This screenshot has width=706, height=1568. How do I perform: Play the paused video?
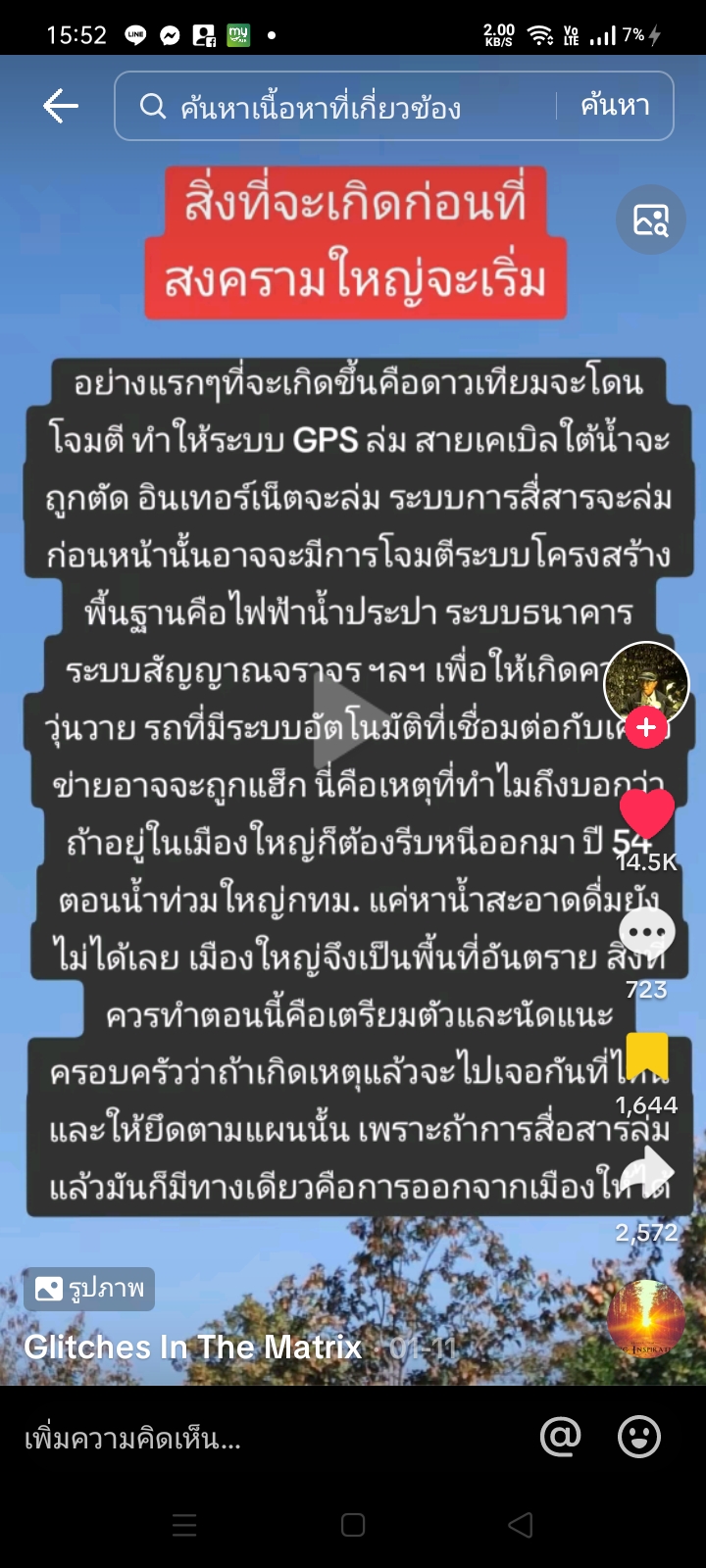click(345, 720)
